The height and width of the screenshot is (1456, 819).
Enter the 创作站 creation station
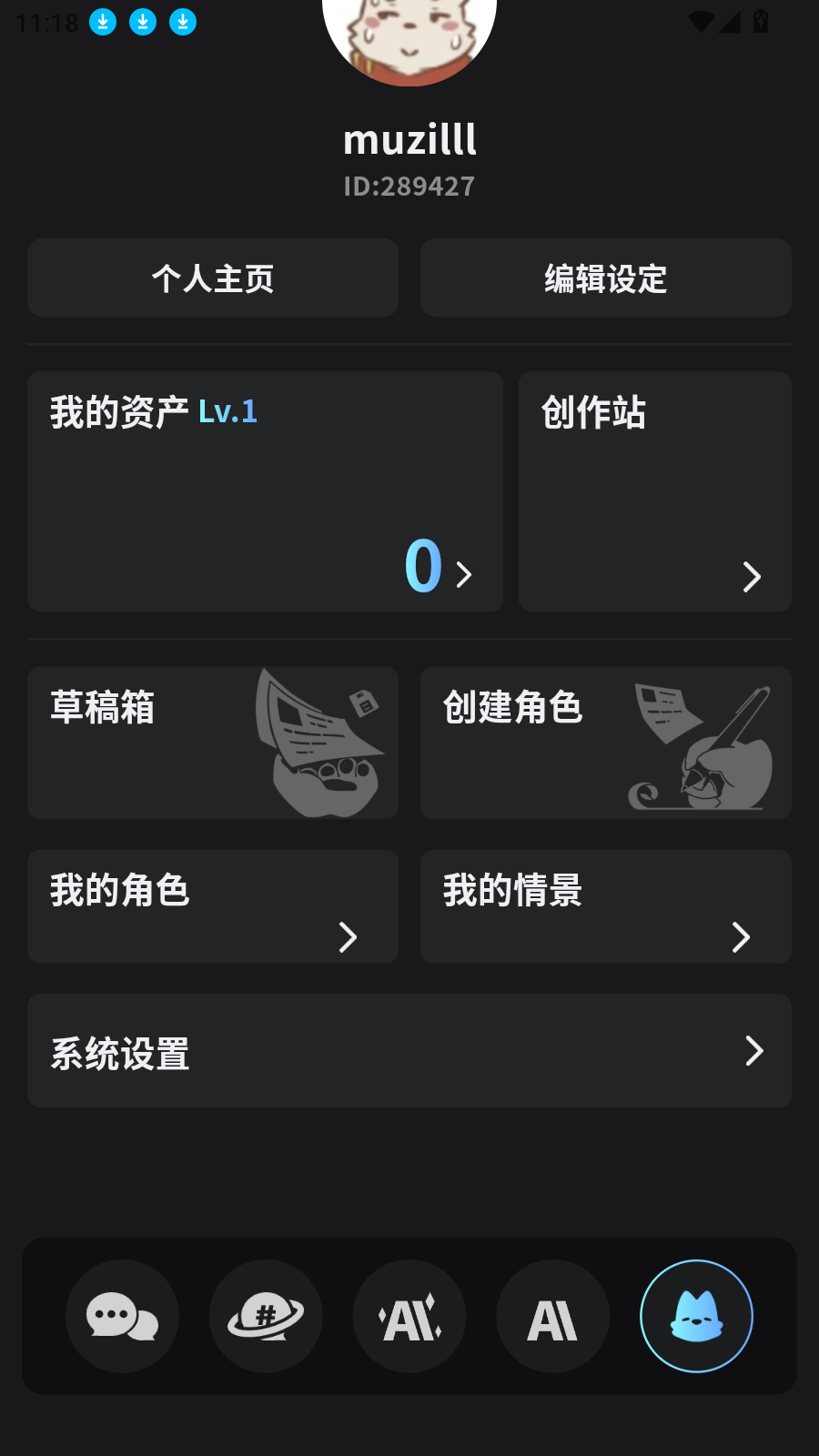click(x=654, y=491)
